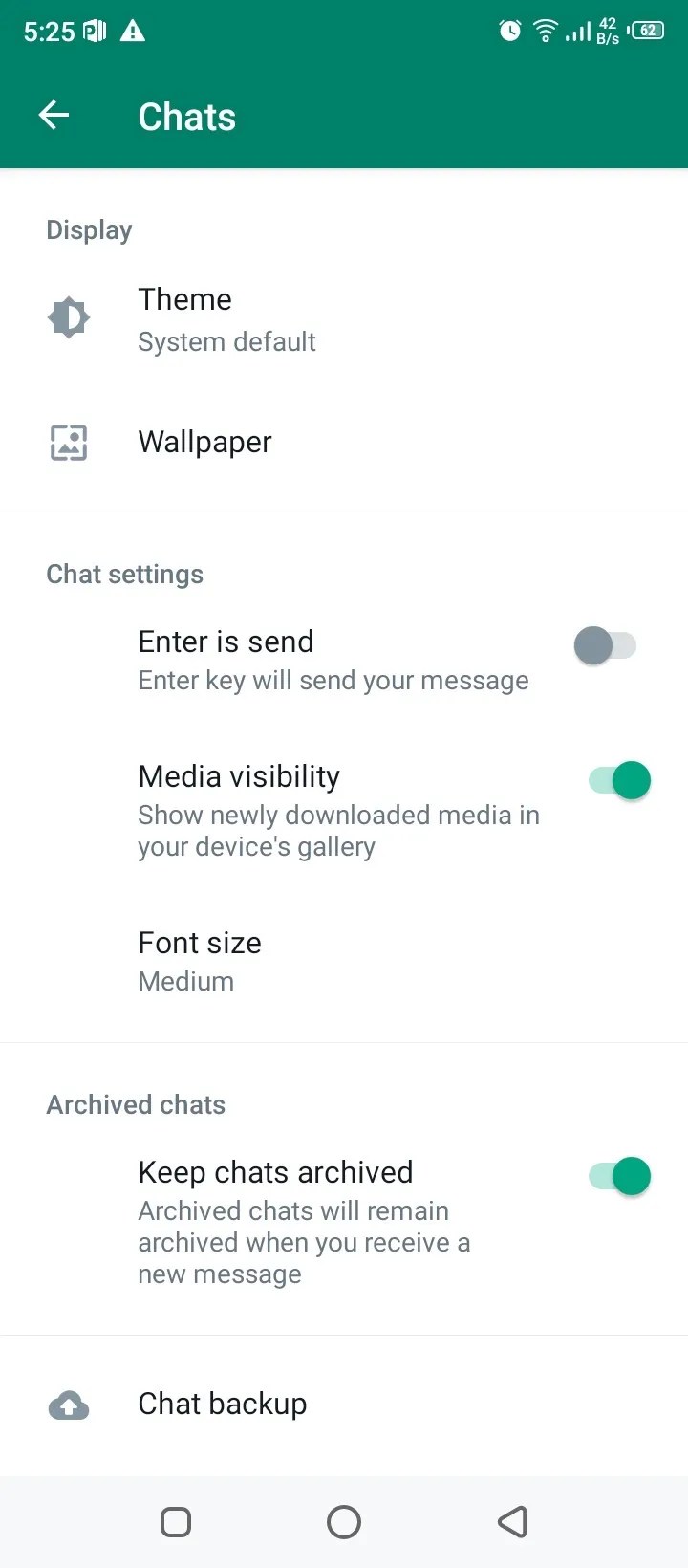Image resolution: width=688 pixels, height=1568 pixels.
Task: Tap the cellular signal strength bars
Action: [578, 30]
